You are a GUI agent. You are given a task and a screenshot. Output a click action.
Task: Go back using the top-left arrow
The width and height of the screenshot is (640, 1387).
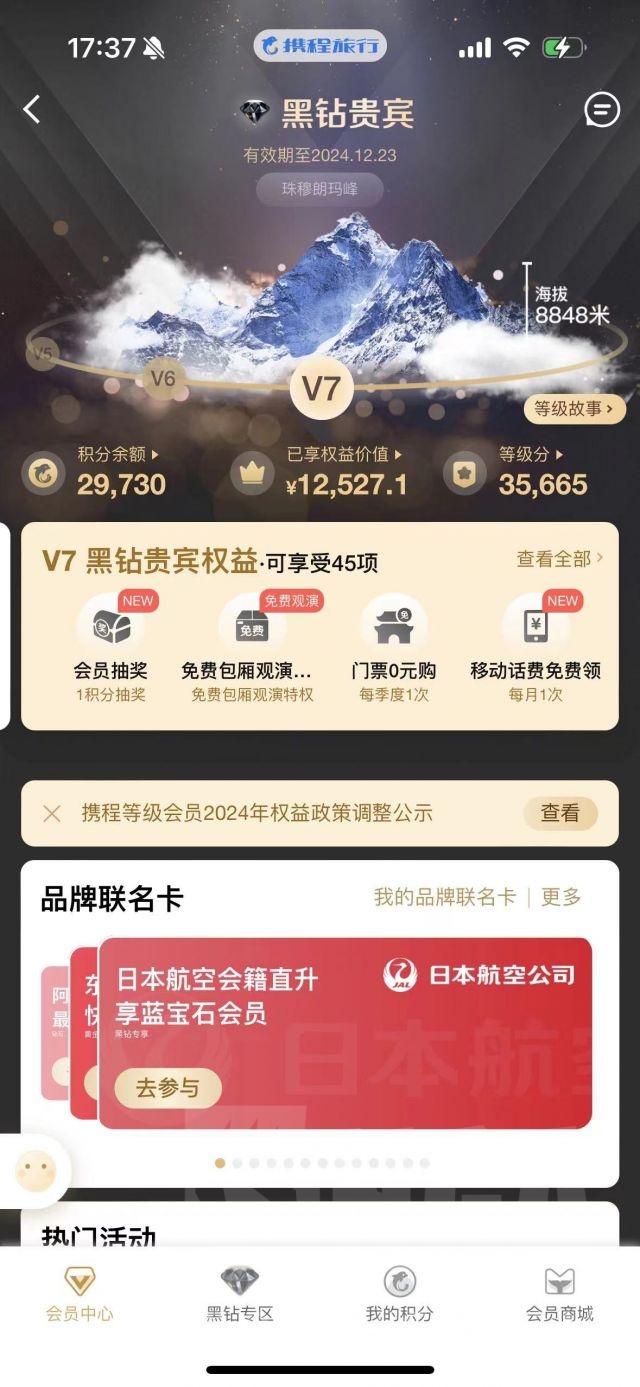pyautogui.click(x=32, y=110)
